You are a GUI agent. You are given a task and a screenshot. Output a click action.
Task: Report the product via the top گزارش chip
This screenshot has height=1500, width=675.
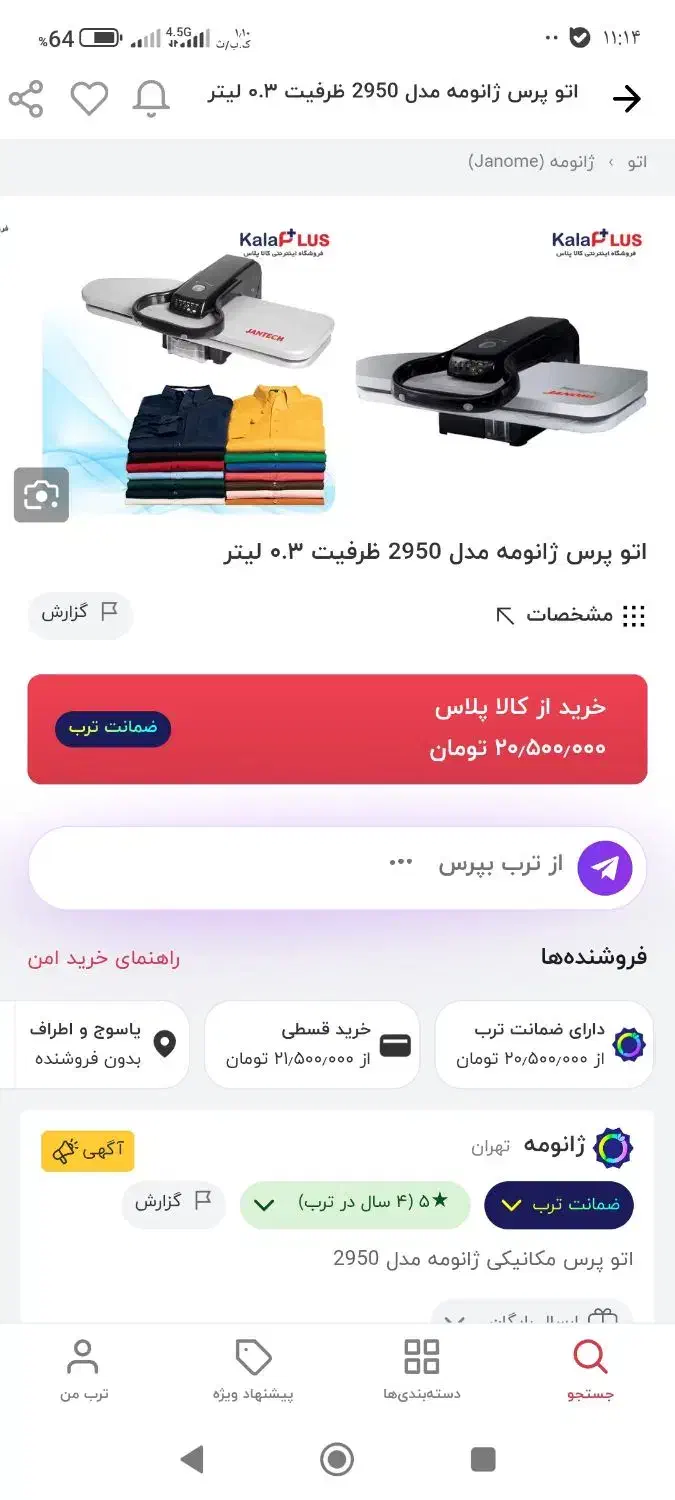click(80, 613)
